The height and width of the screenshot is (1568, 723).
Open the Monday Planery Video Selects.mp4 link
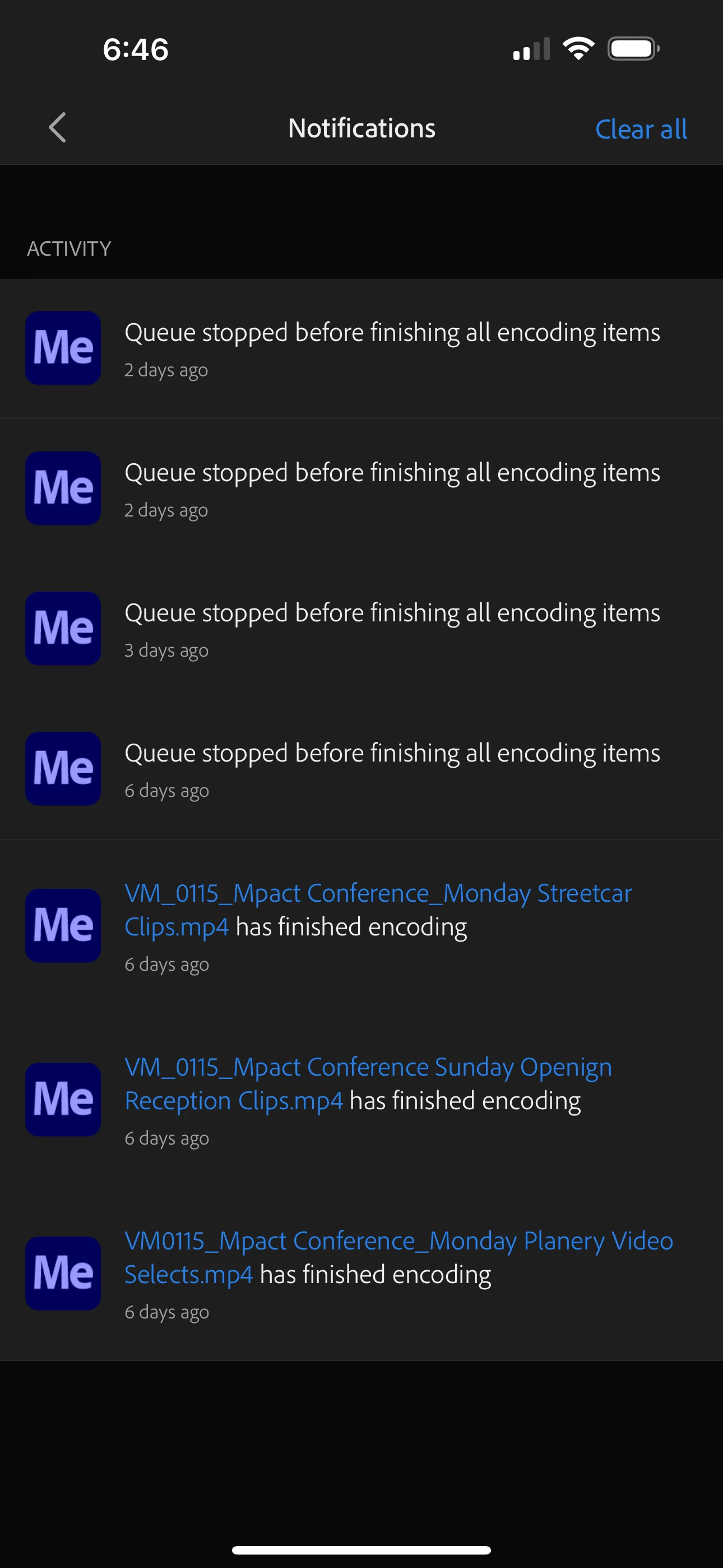pyautogui.click(x=398, y=1241)
